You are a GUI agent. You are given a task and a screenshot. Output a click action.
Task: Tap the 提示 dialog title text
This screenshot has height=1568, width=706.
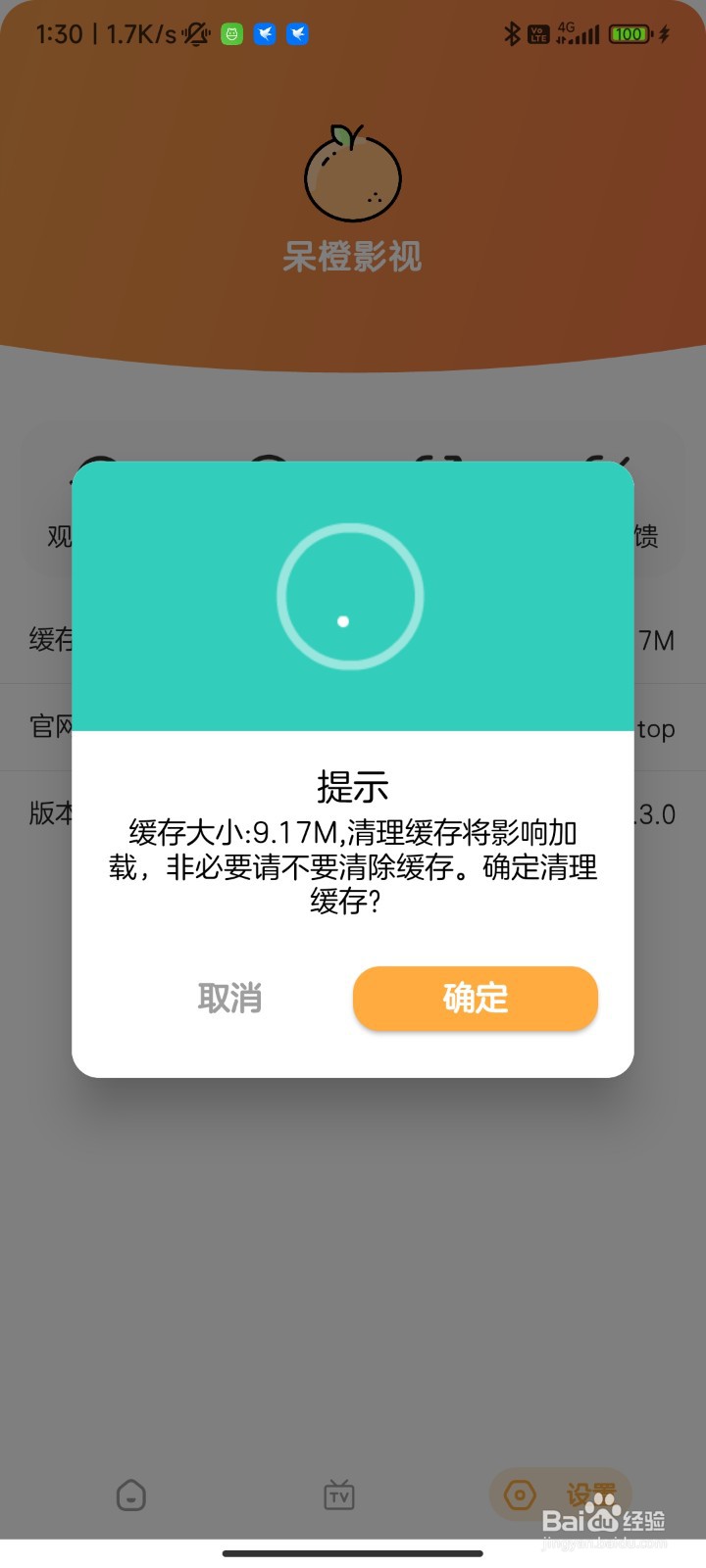click(x=351, y=786)
